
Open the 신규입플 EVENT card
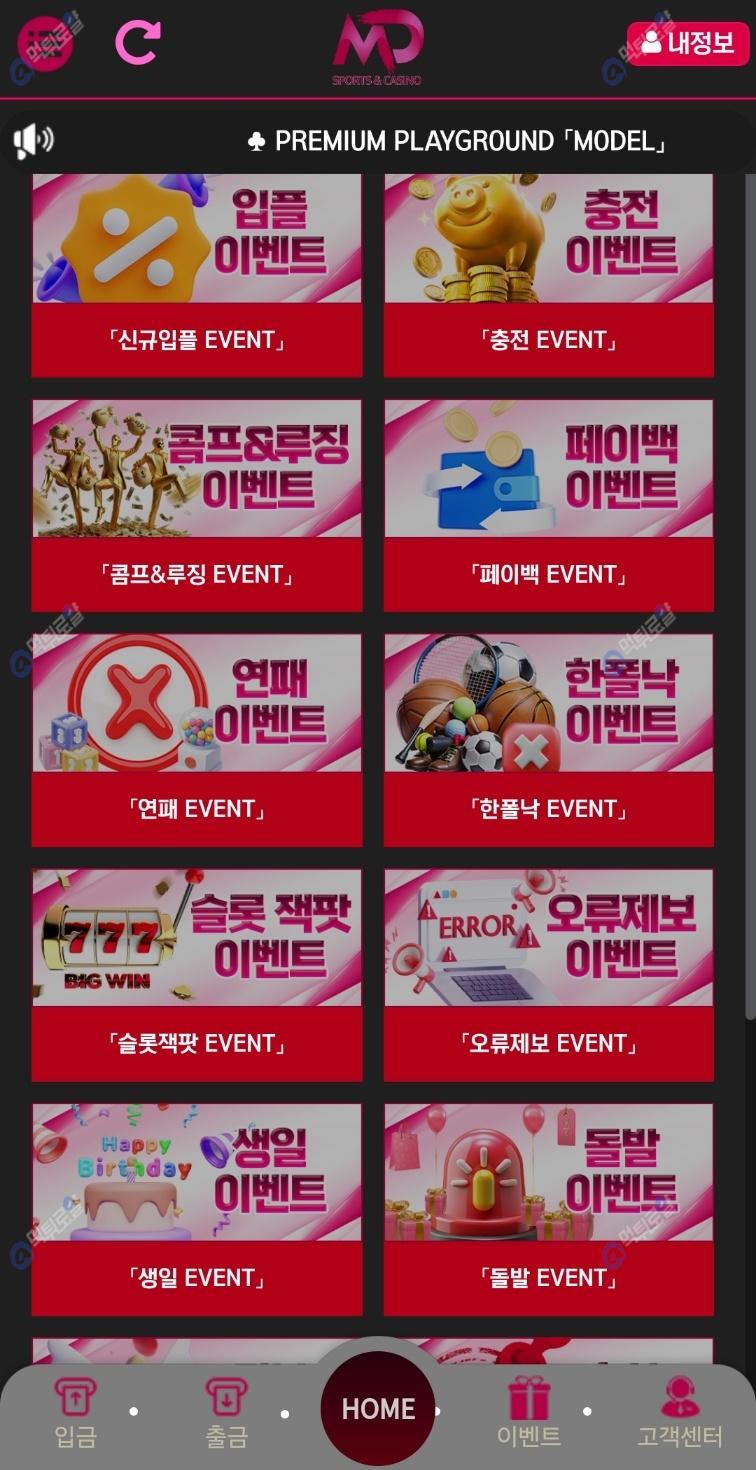pos(197,275)
